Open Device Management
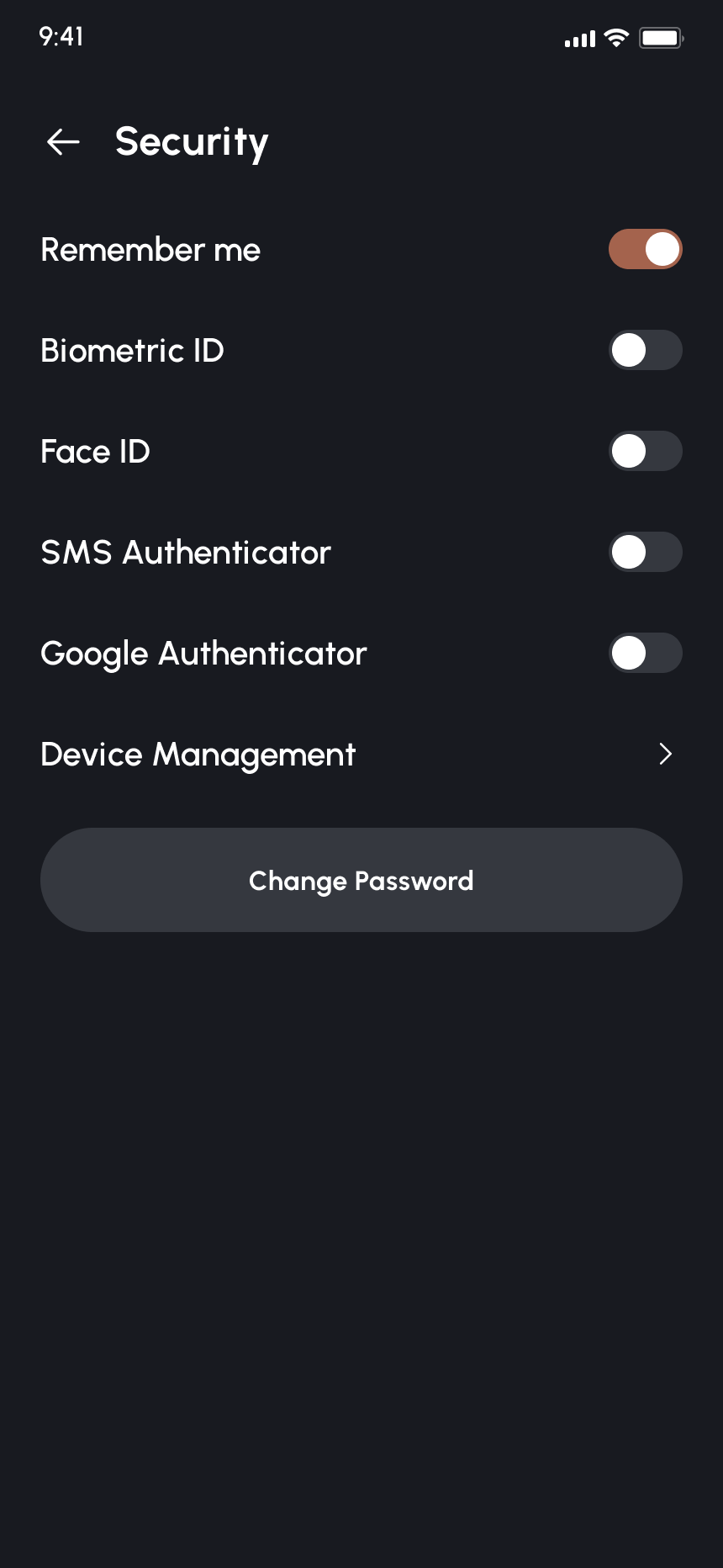 (361, 754)
